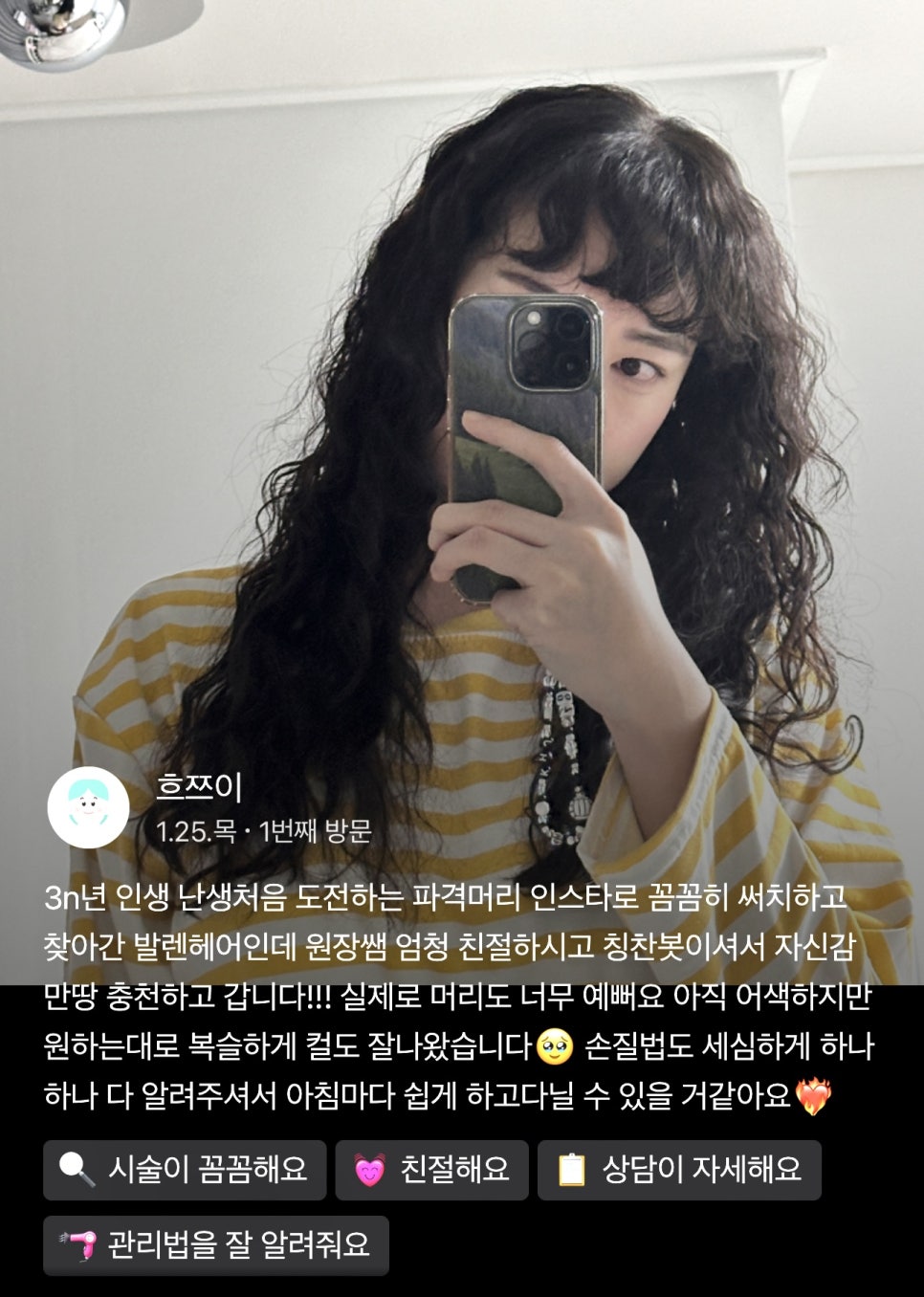Choose the 상담이 자세해요 keyword chip
Screen dimensions: 924x1297
click(679, 1170)
